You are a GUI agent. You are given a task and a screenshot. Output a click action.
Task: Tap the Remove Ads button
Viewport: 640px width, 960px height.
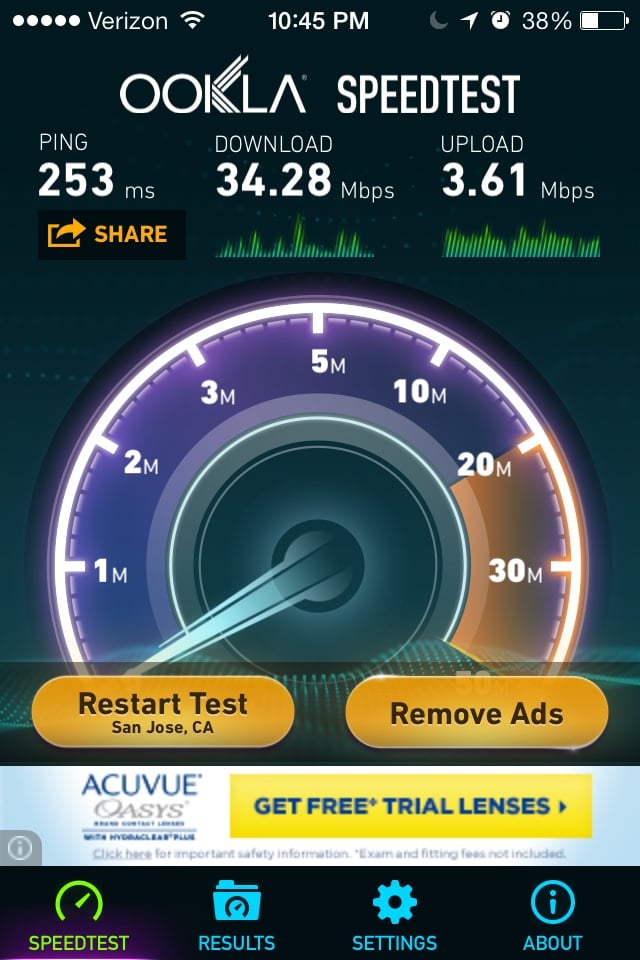(x=476, y=713)
